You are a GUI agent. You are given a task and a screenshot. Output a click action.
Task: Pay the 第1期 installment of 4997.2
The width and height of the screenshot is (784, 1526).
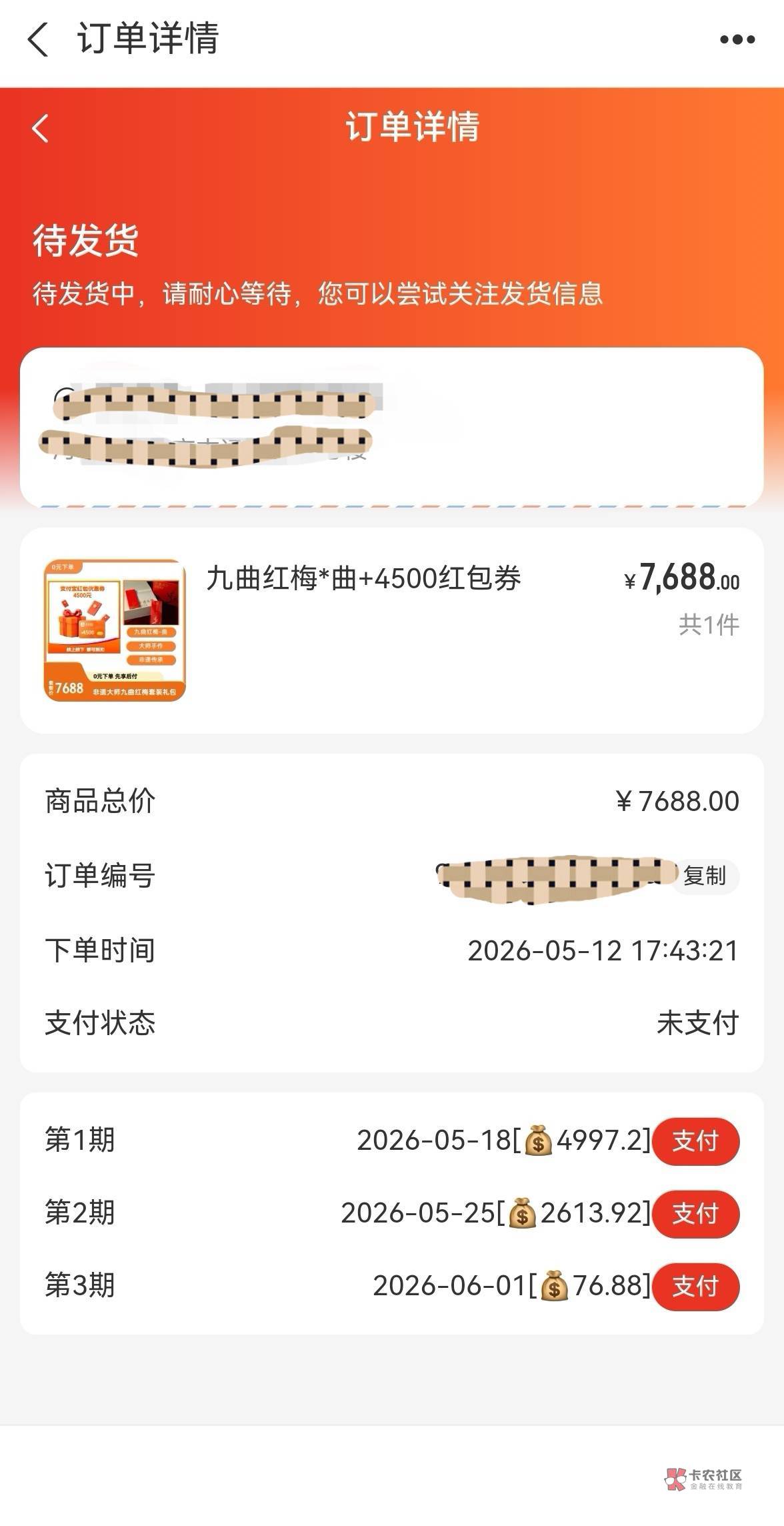click(x=695, y=1141)
